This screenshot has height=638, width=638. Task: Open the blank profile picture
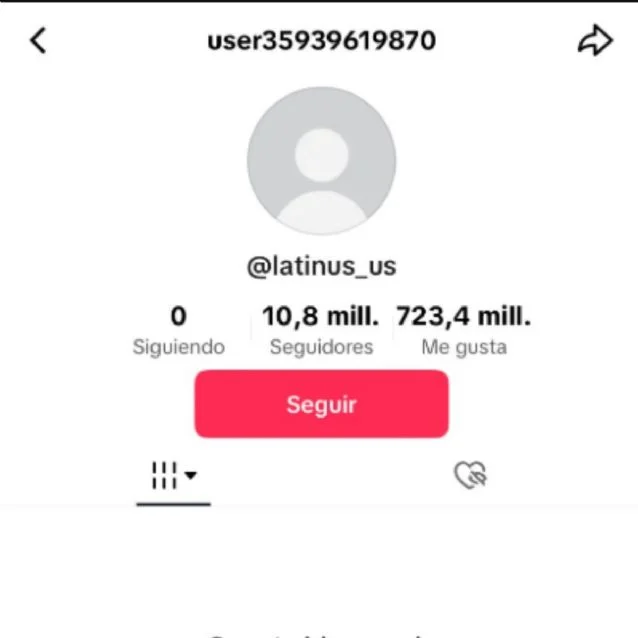click(321, 161)
